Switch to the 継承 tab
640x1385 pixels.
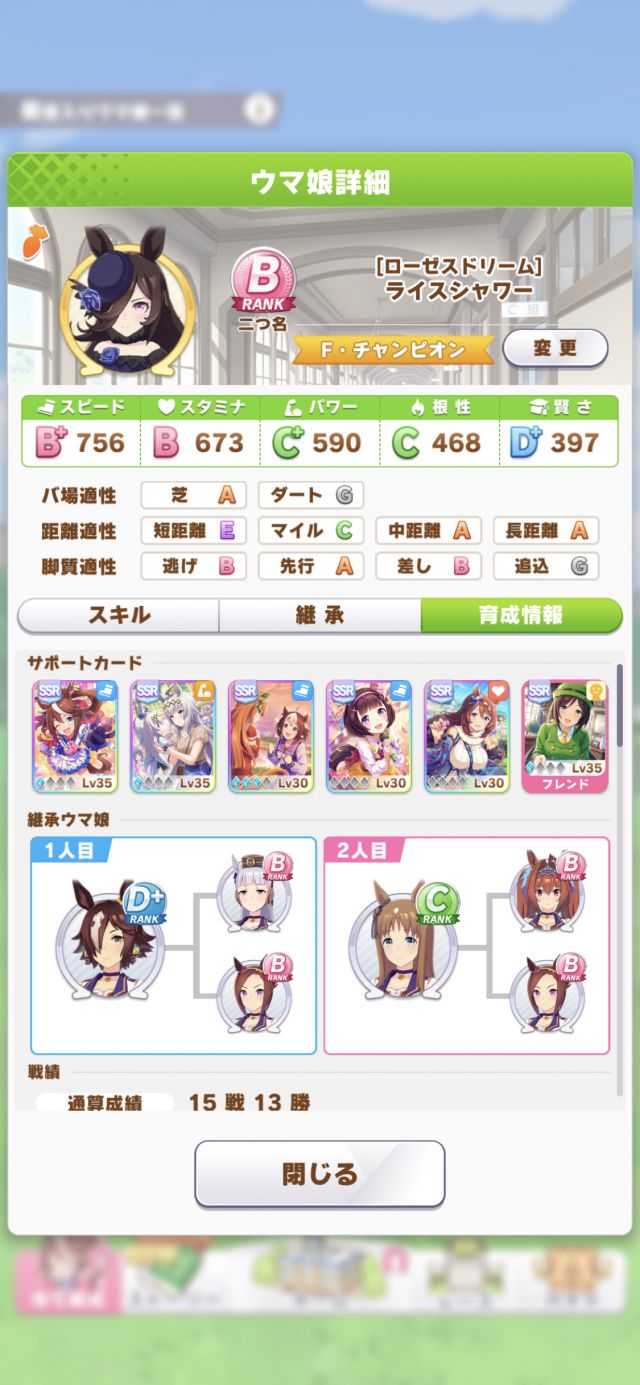pos(320,615)
